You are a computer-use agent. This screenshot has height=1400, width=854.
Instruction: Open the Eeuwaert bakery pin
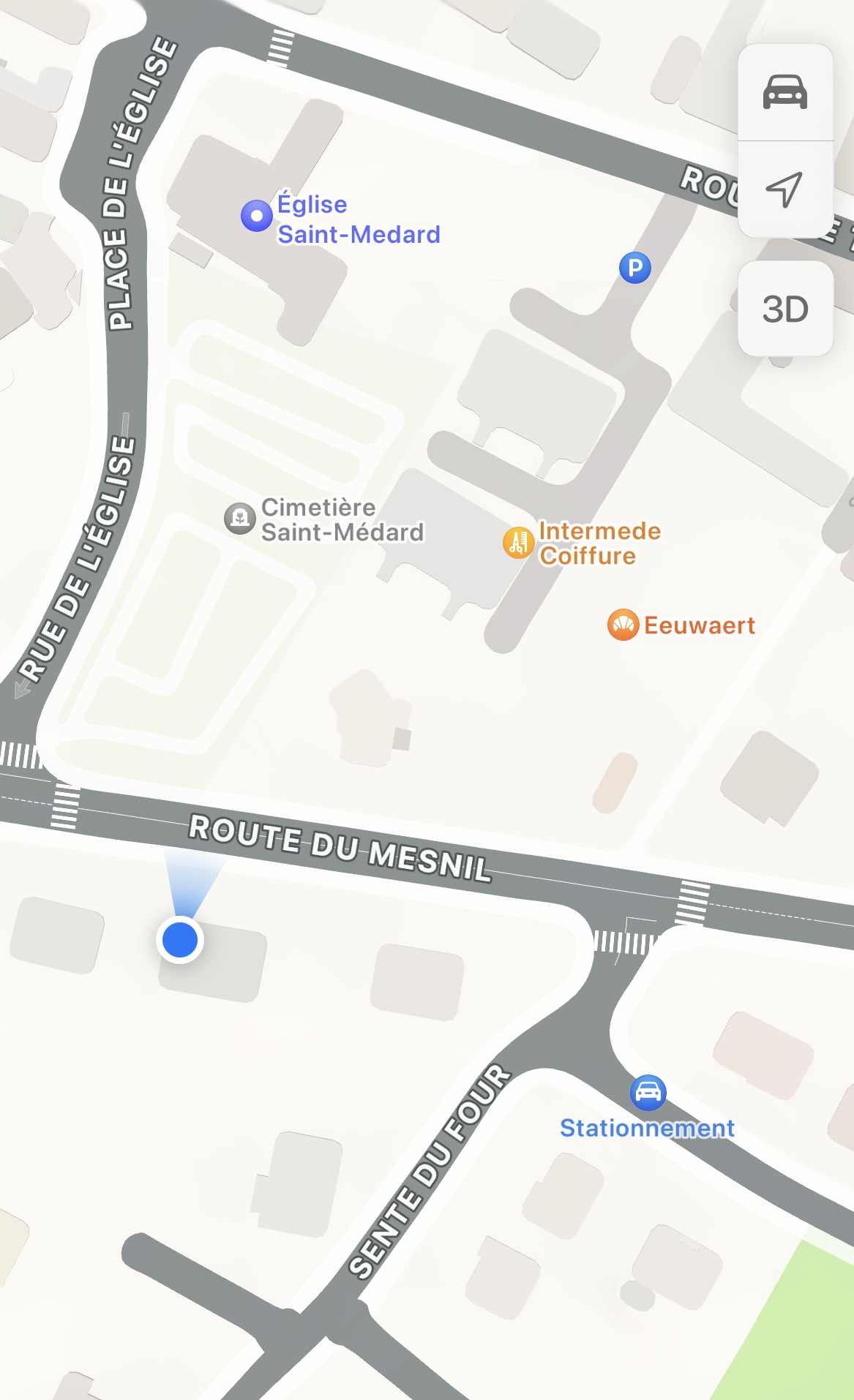(x=623, y=625)
